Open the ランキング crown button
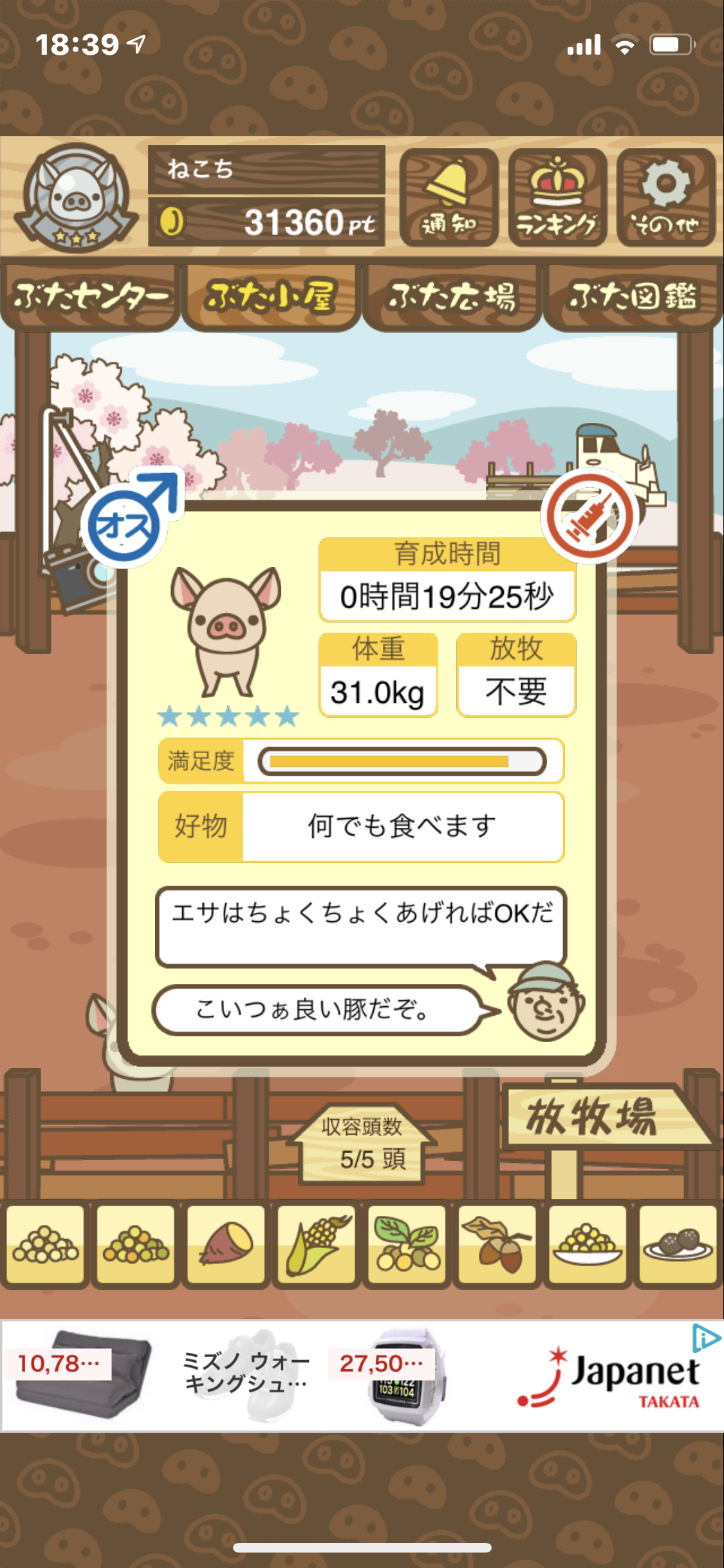Image resolution: width=724 pixels, height=1568 pixels. point(557,198)
